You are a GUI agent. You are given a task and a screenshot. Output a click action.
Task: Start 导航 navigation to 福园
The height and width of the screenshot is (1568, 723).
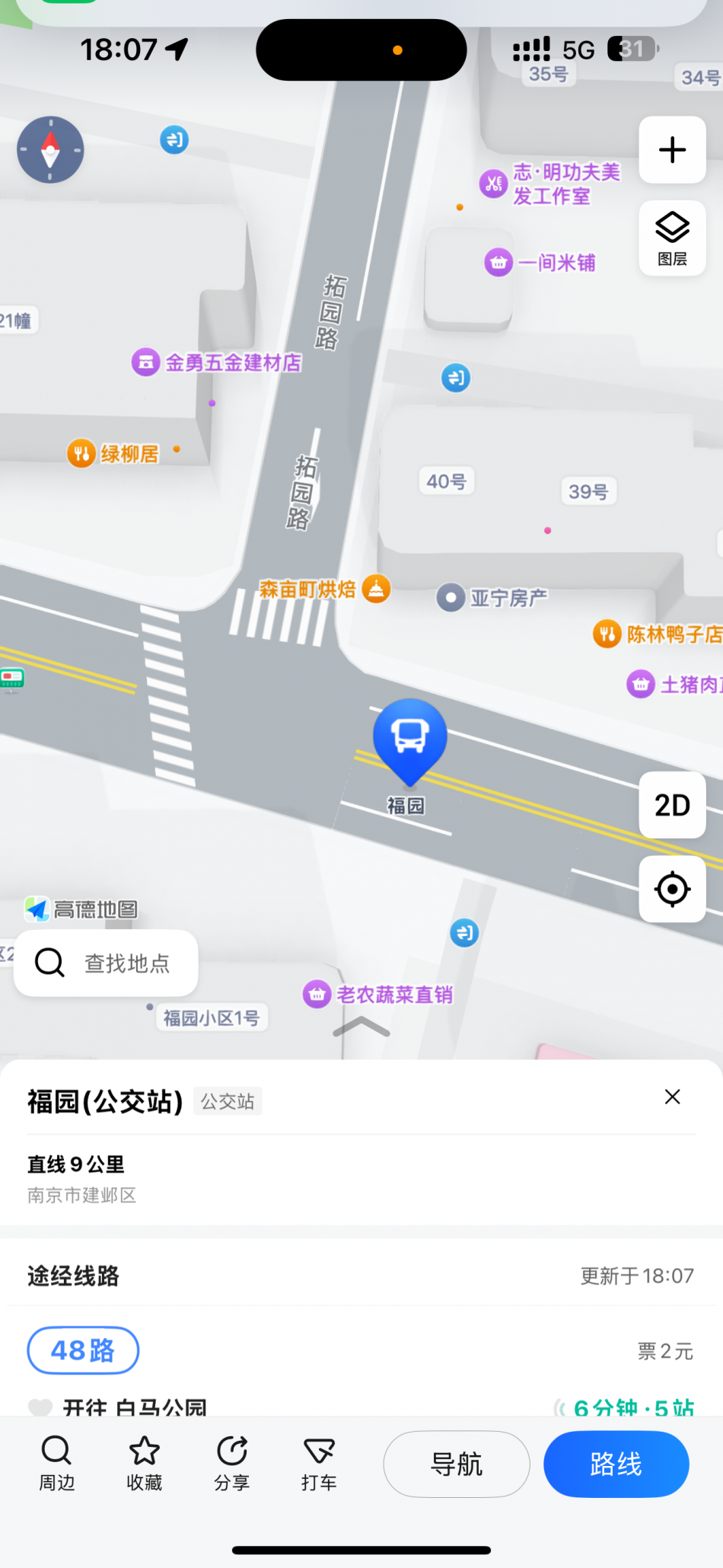coord(457,1464)
